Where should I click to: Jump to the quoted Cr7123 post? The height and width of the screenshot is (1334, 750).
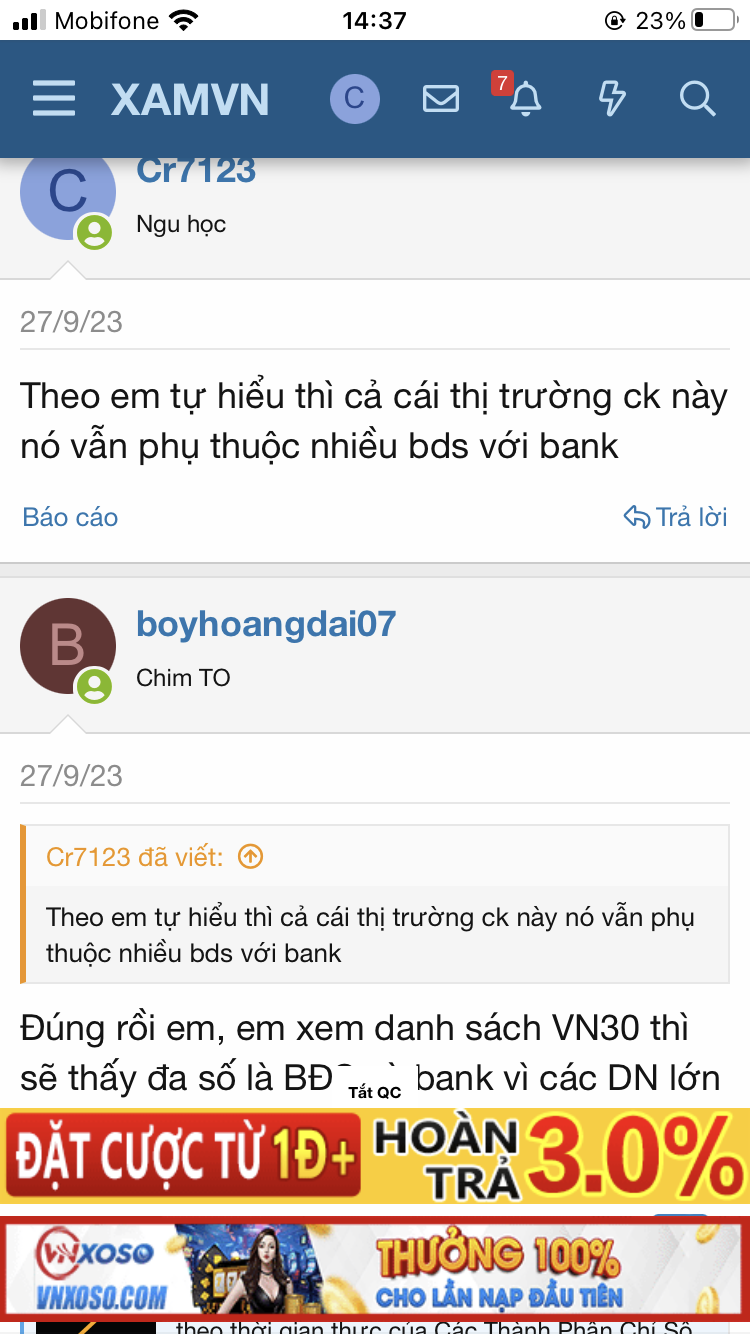point(250,857)
